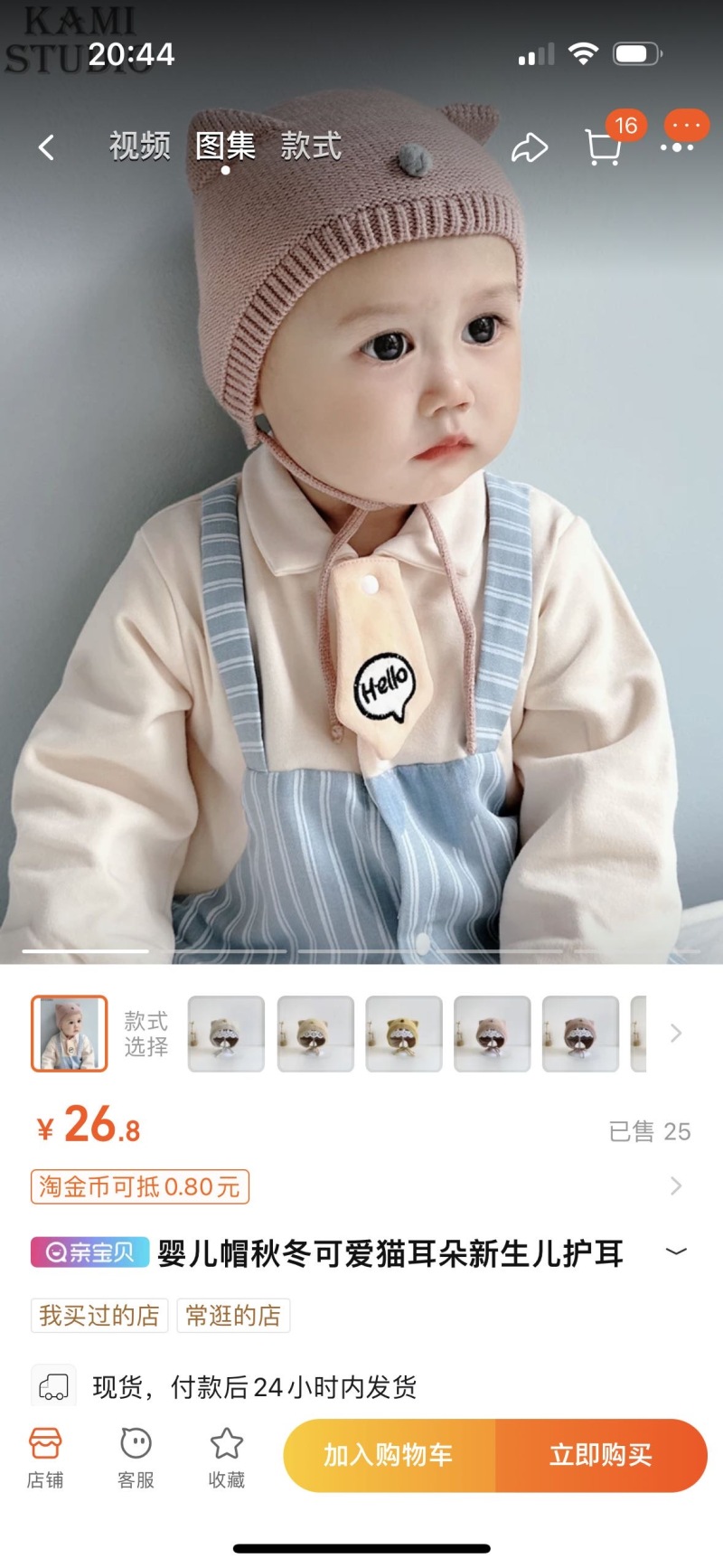Viewport: 723px width, 1568px height.
Task: Select the yellow hat style thumbnail
Action: [x=403, y=1034]
